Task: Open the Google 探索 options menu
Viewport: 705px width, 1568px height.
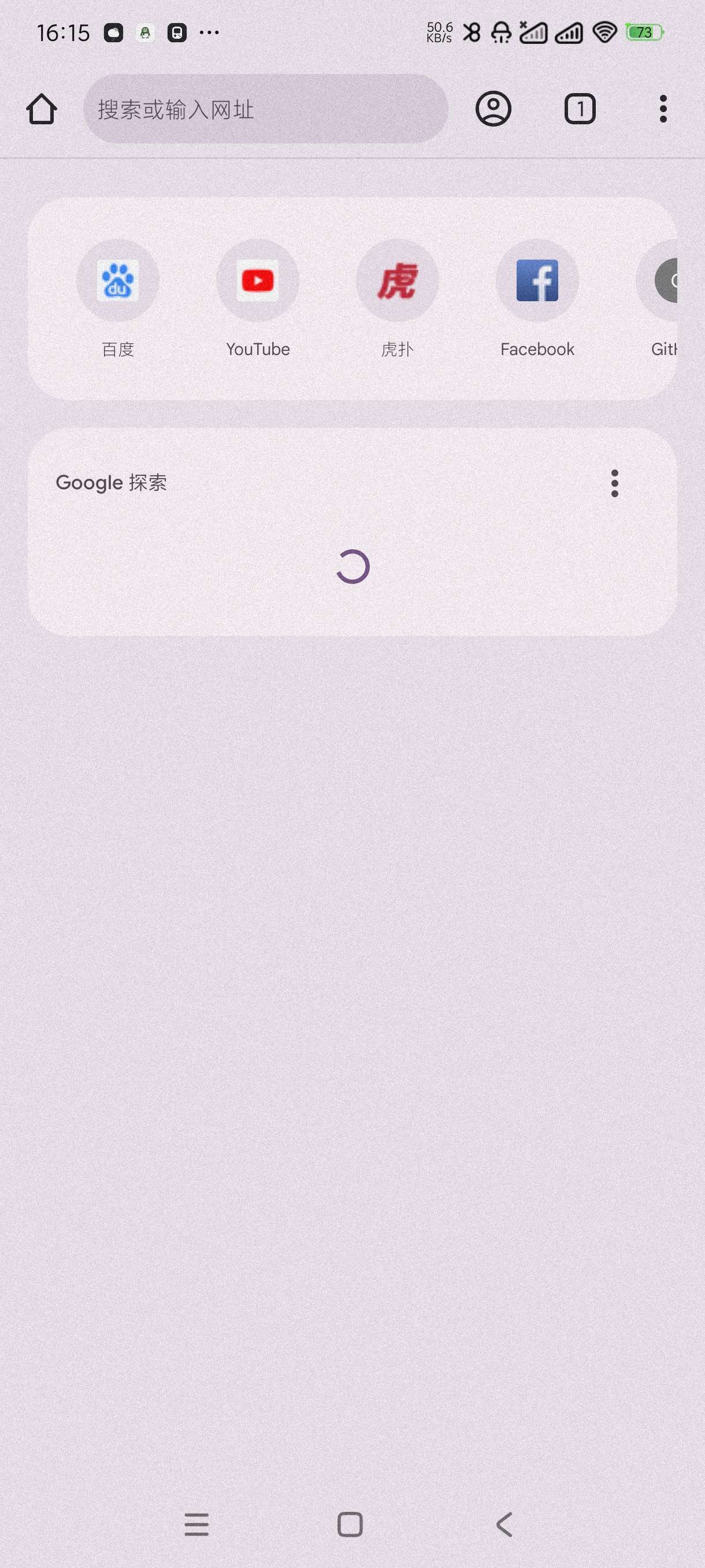Action: [614, 483]
